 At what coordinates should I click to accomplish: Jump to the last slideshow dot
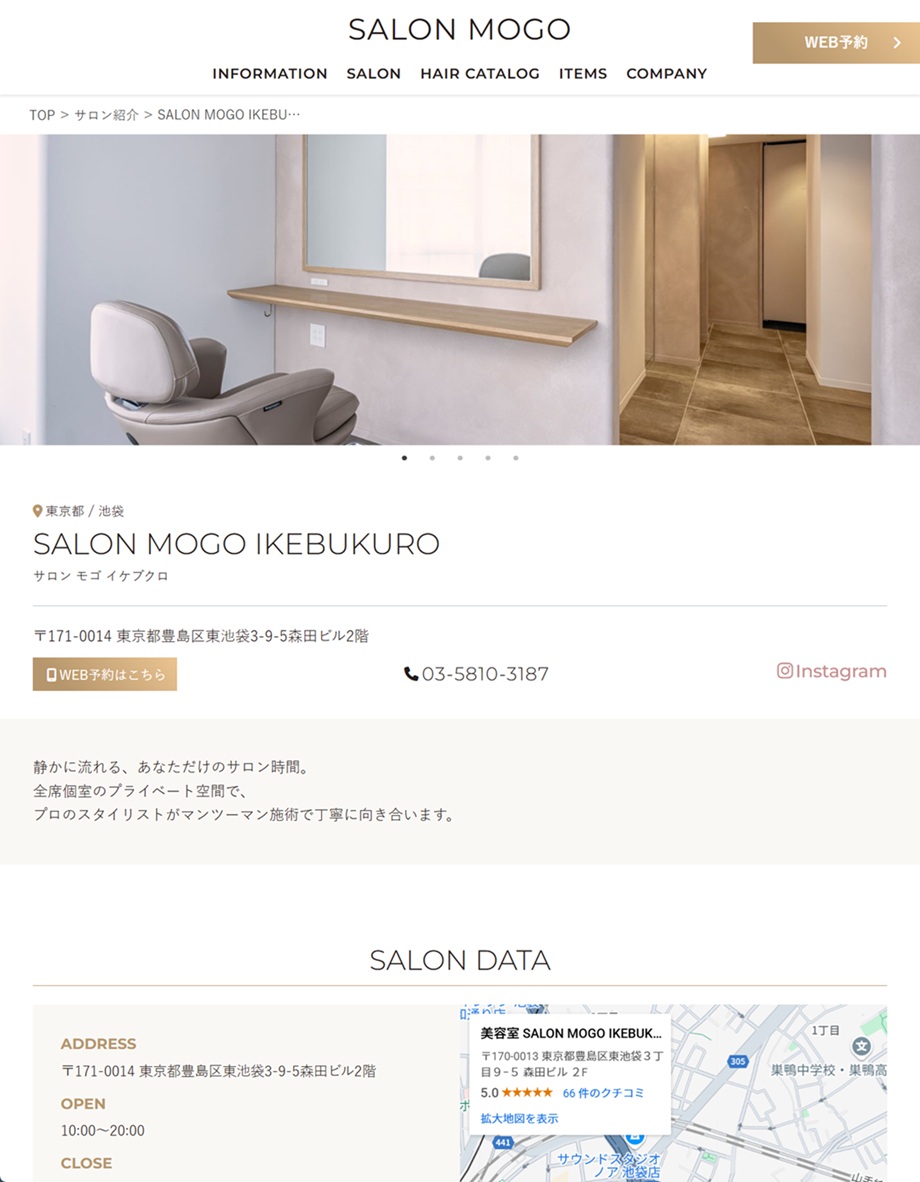(x=516, y=458)
